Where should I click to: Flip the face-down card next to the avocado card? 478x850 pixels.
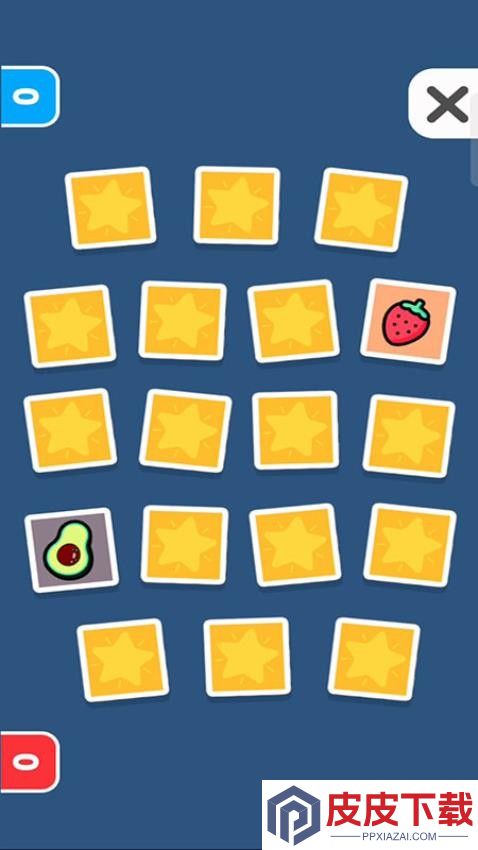coord(184,545)
